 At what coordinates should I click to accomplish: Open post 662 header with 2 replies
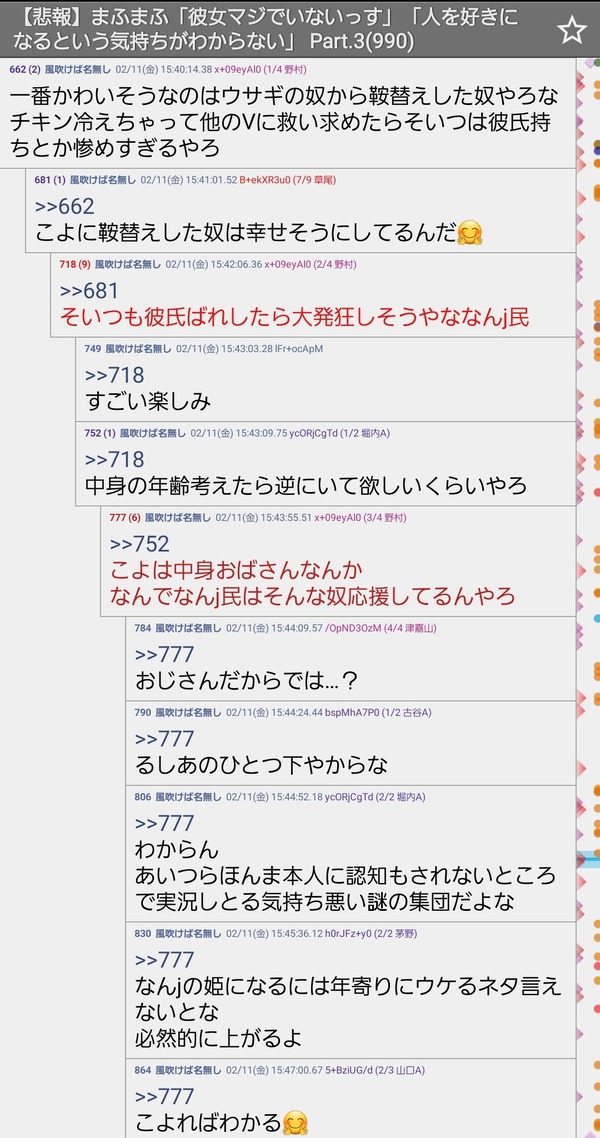[x=160, y=70]
